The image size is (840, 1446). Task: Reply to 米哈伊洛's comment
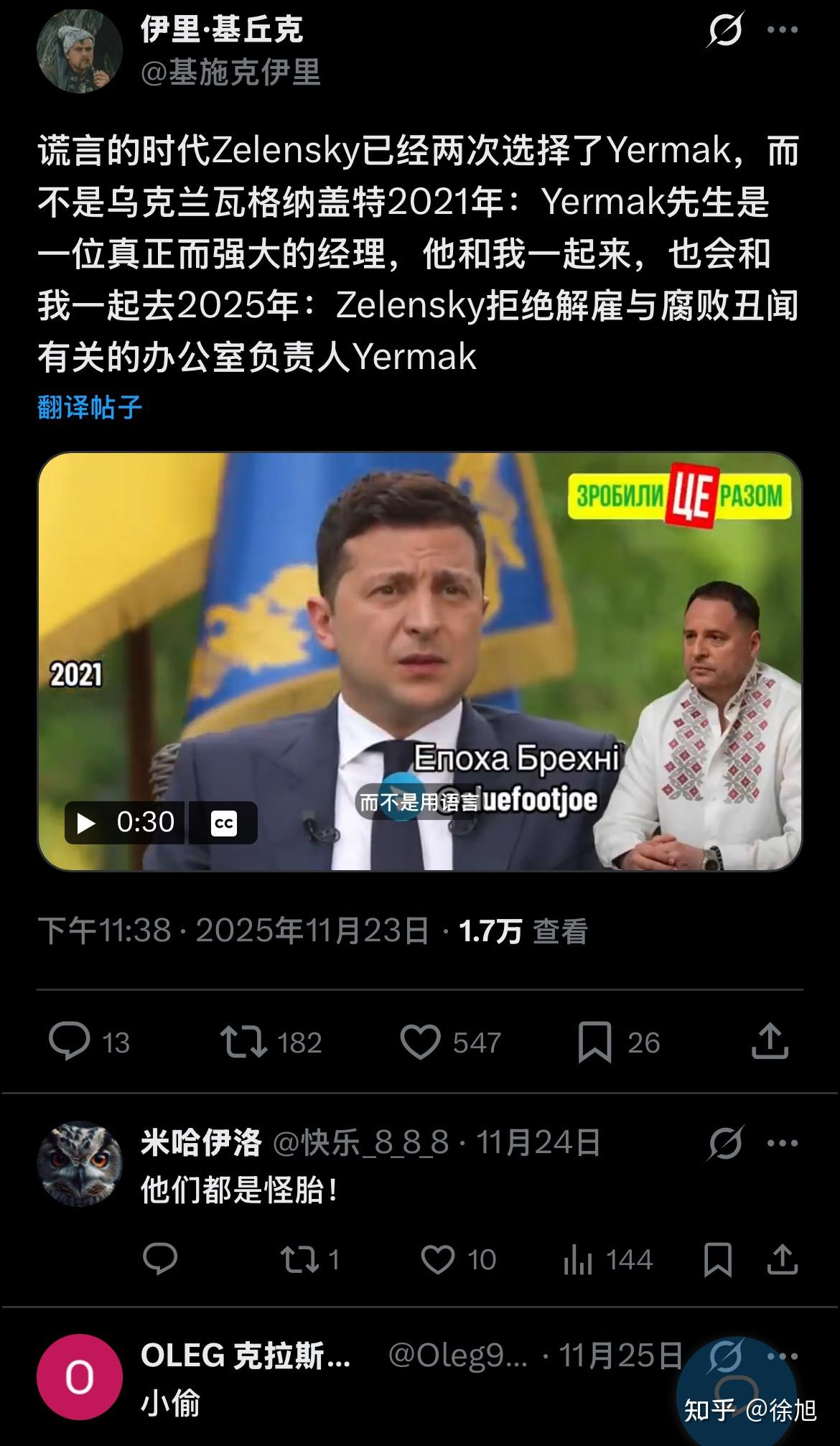(x=159, y=1259)
